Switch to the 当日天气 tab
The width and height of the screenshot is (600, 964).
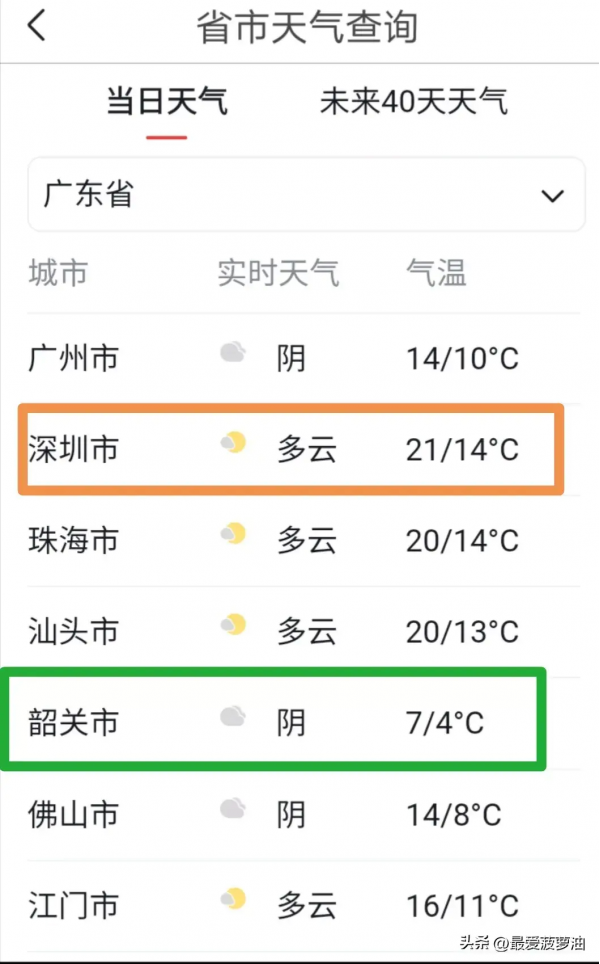pyautogui.click(x=167, y=102)
